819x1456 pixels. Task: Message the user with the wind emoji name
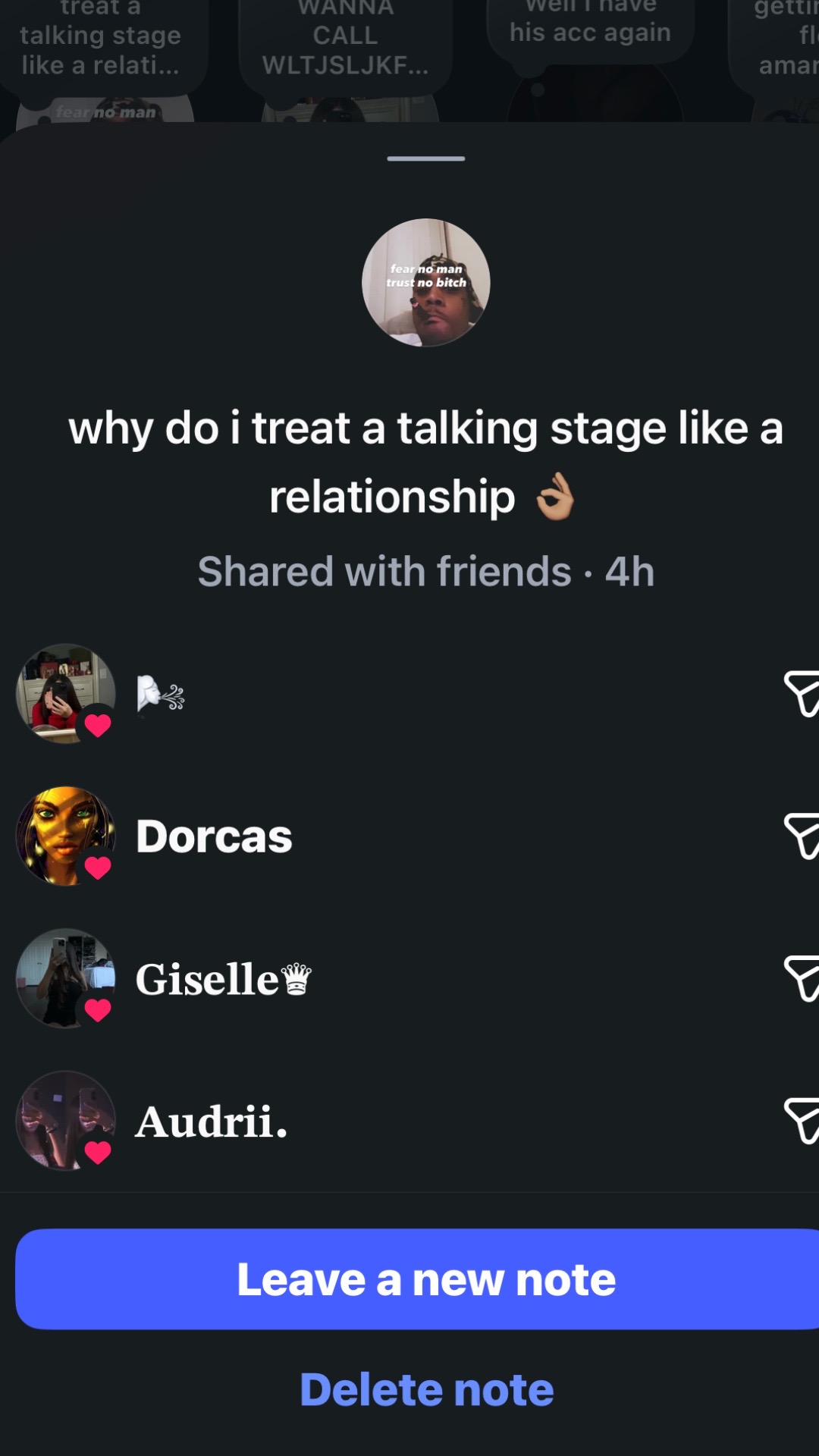802,693
